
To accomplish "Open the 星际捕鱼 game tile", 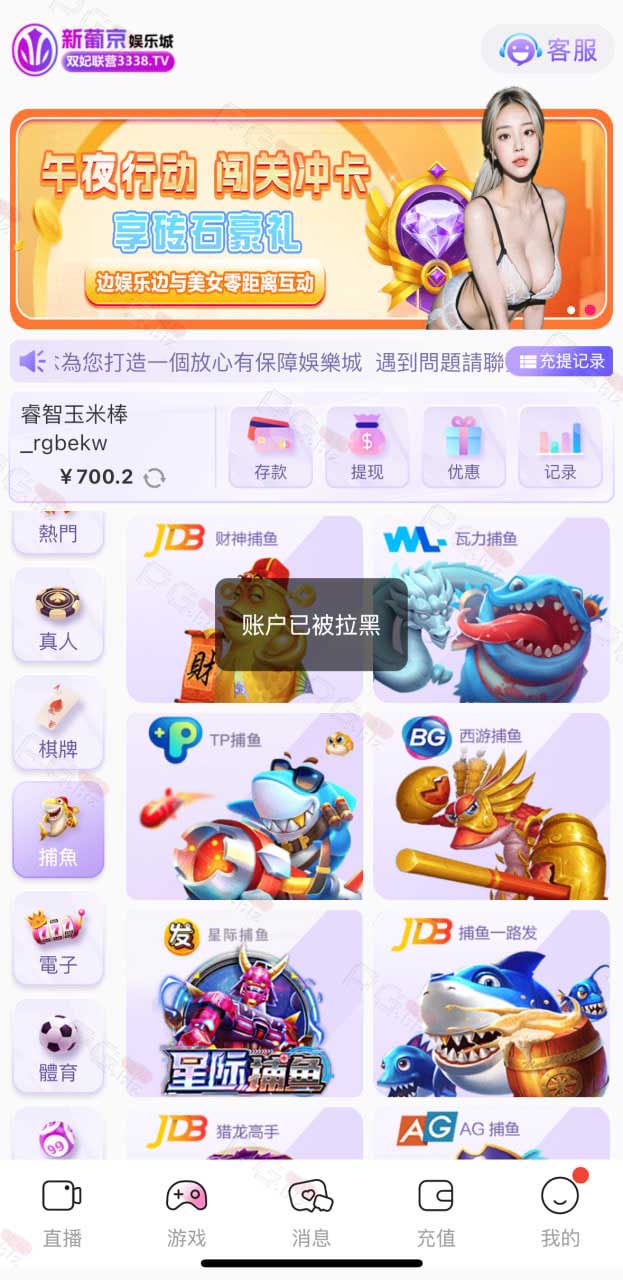I will [x=244, y=1003].
